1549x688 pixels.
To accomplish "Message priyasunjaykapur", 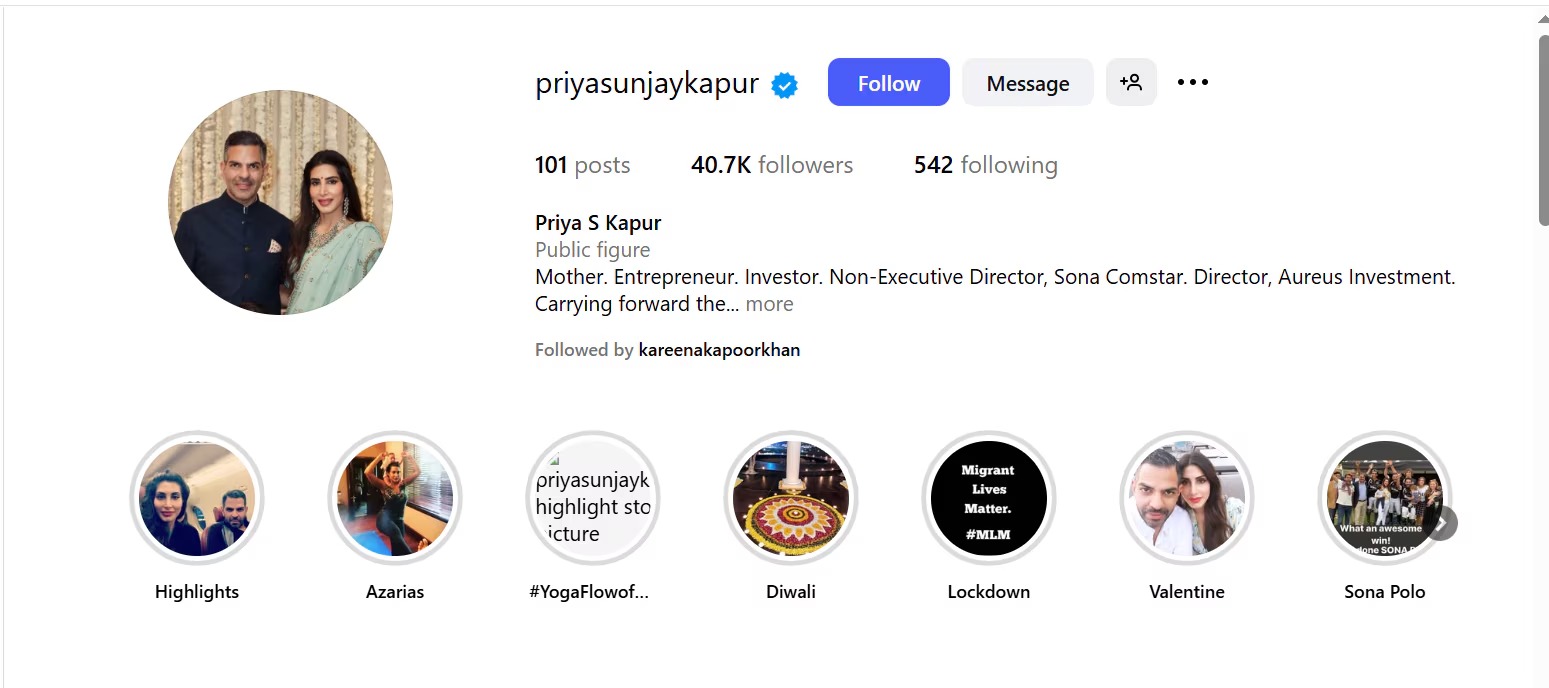I will 1027,83.
